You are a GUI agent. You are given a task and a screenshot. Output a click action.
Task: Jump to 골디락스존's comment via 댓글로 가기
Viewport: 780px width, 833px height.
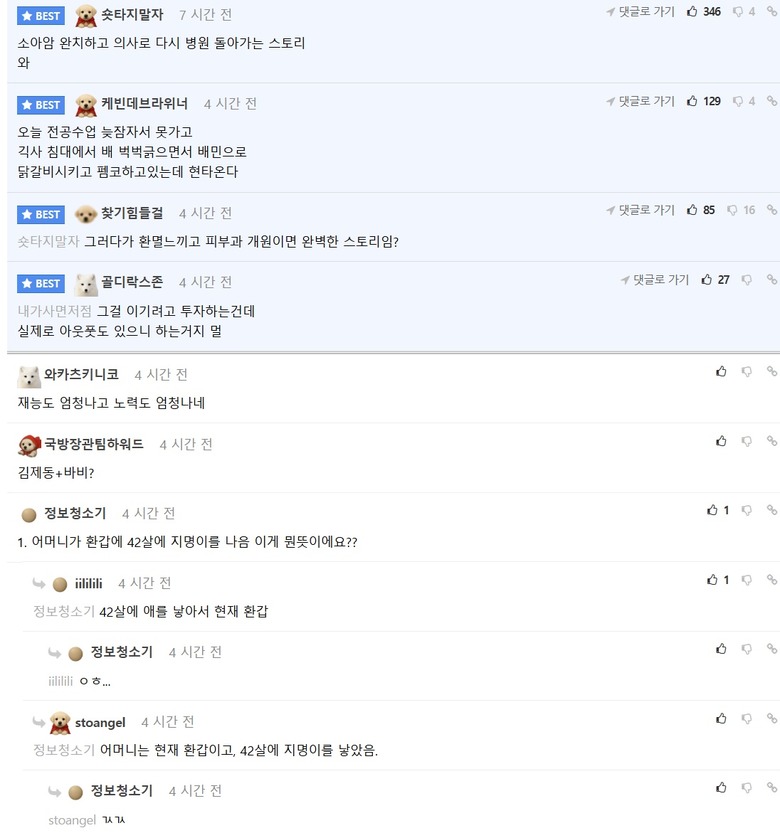(654, 280)
